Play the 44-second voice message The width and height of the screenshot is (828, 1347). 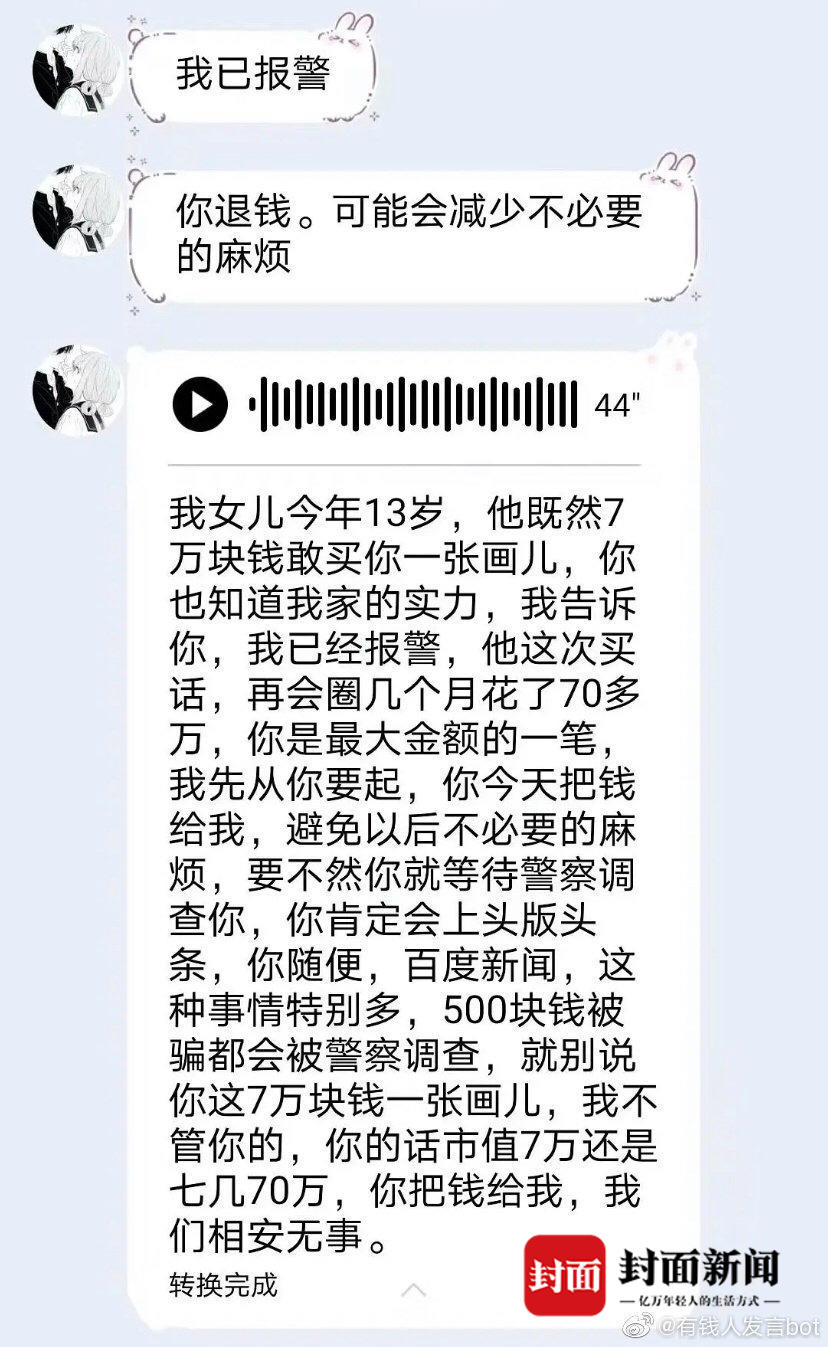[200, 404]
